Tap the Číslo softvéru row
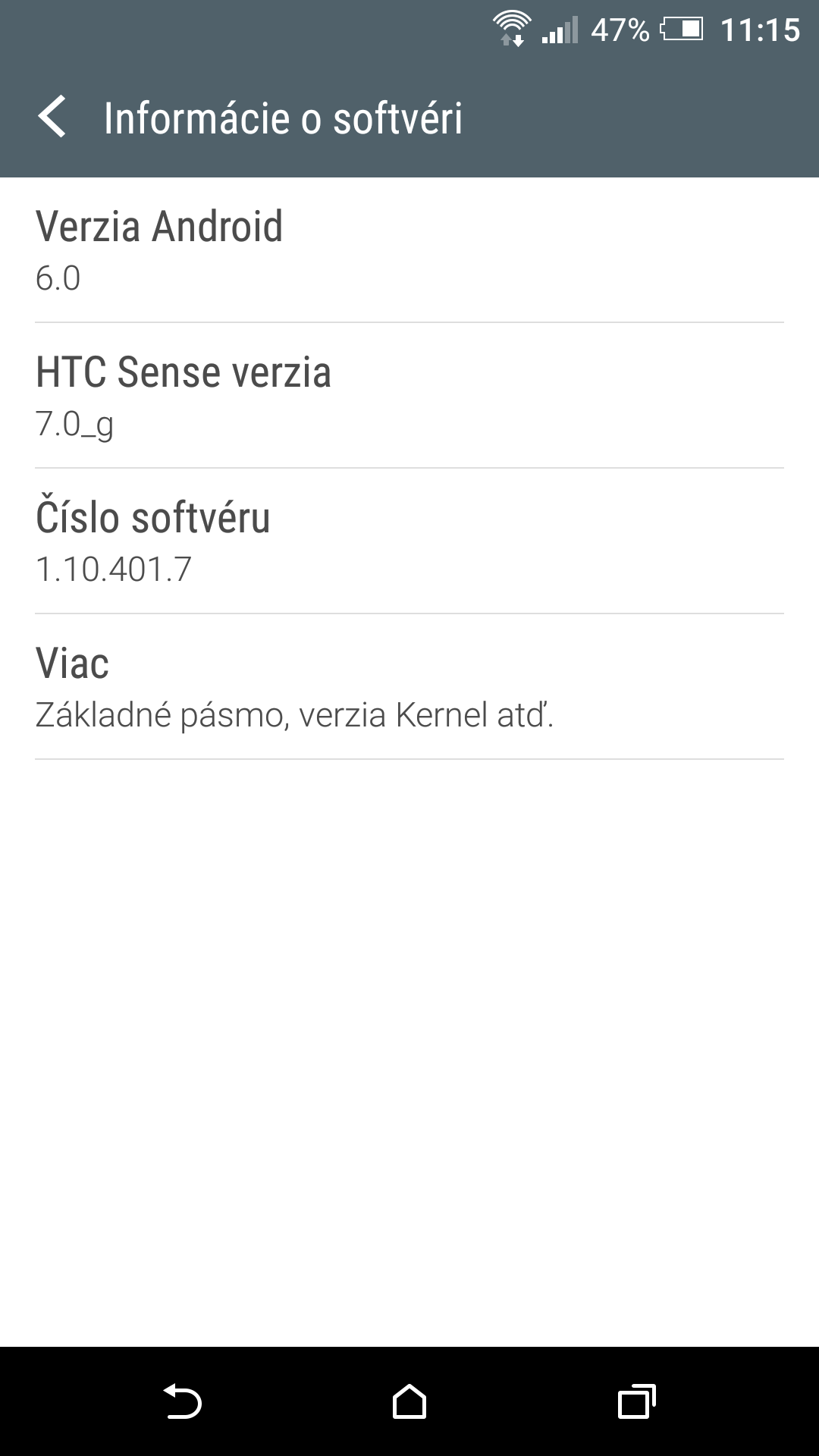 point(409,541)
